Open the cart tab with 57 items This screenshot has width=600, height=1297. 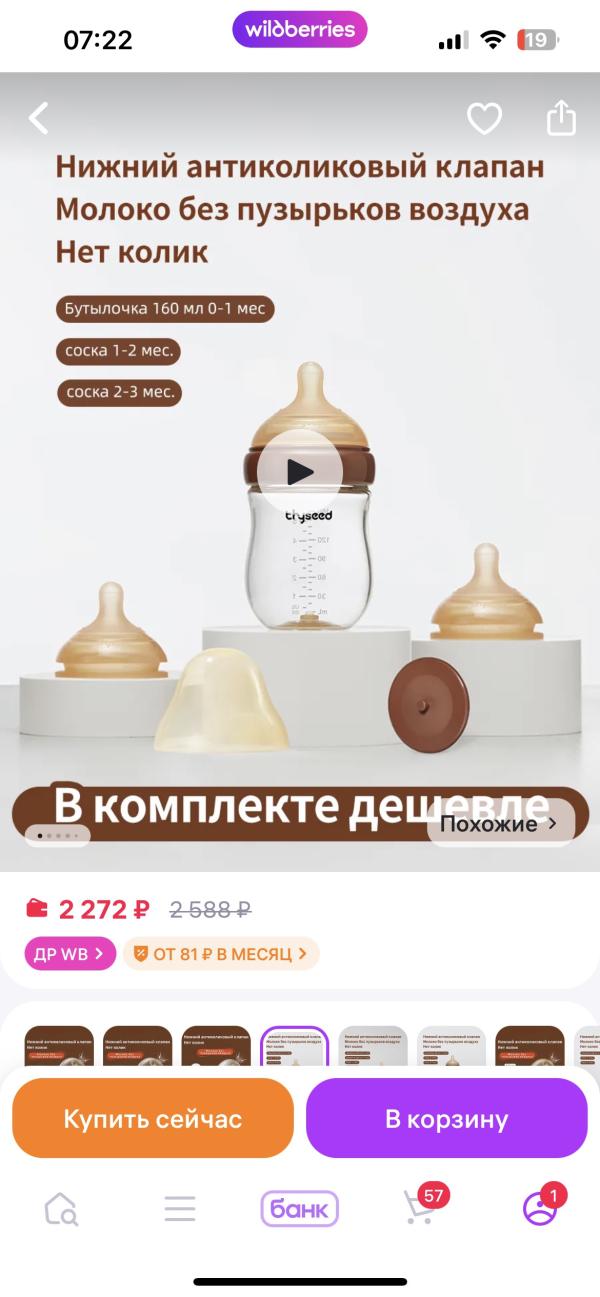coord(420,1206)
